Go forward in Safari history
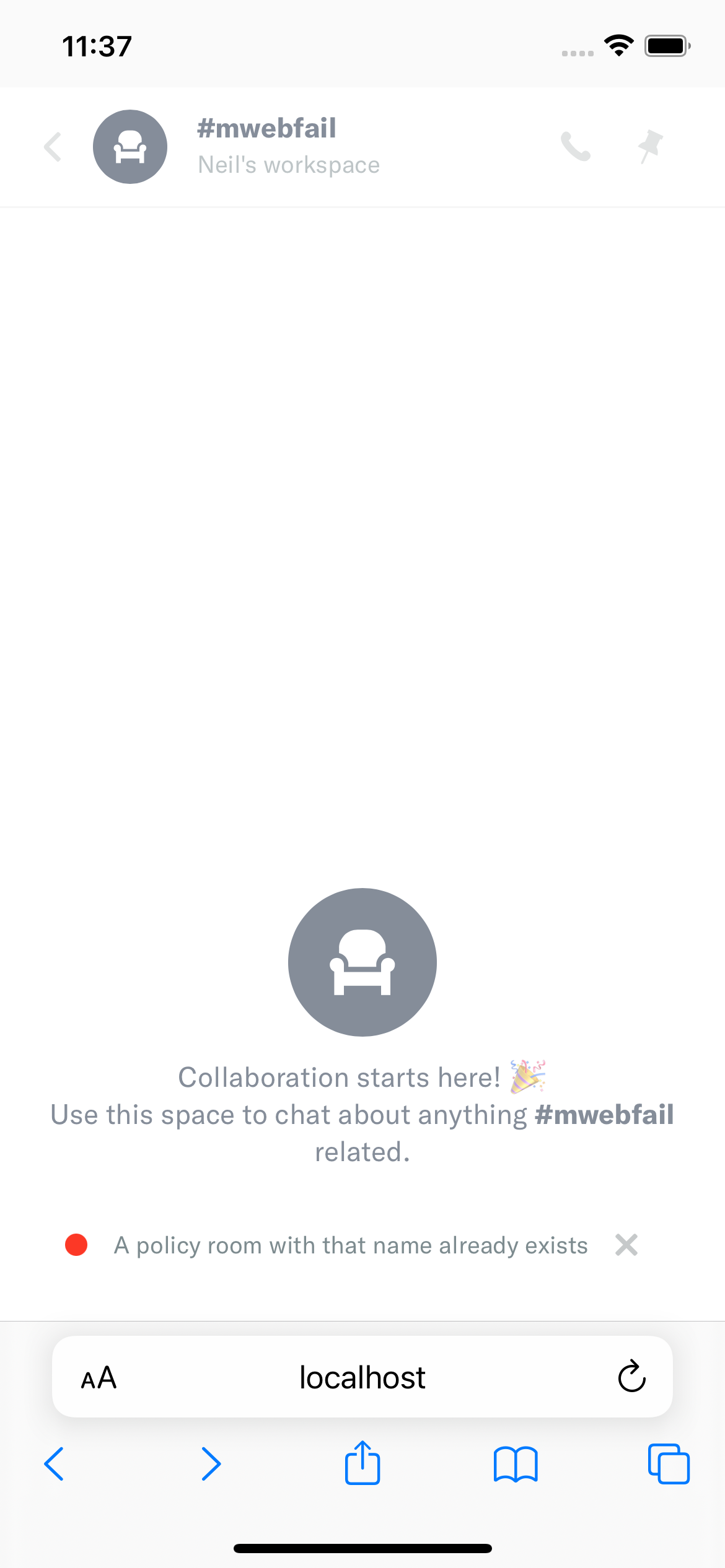Screen dimensions: 725x1568 click(211, 1464)
